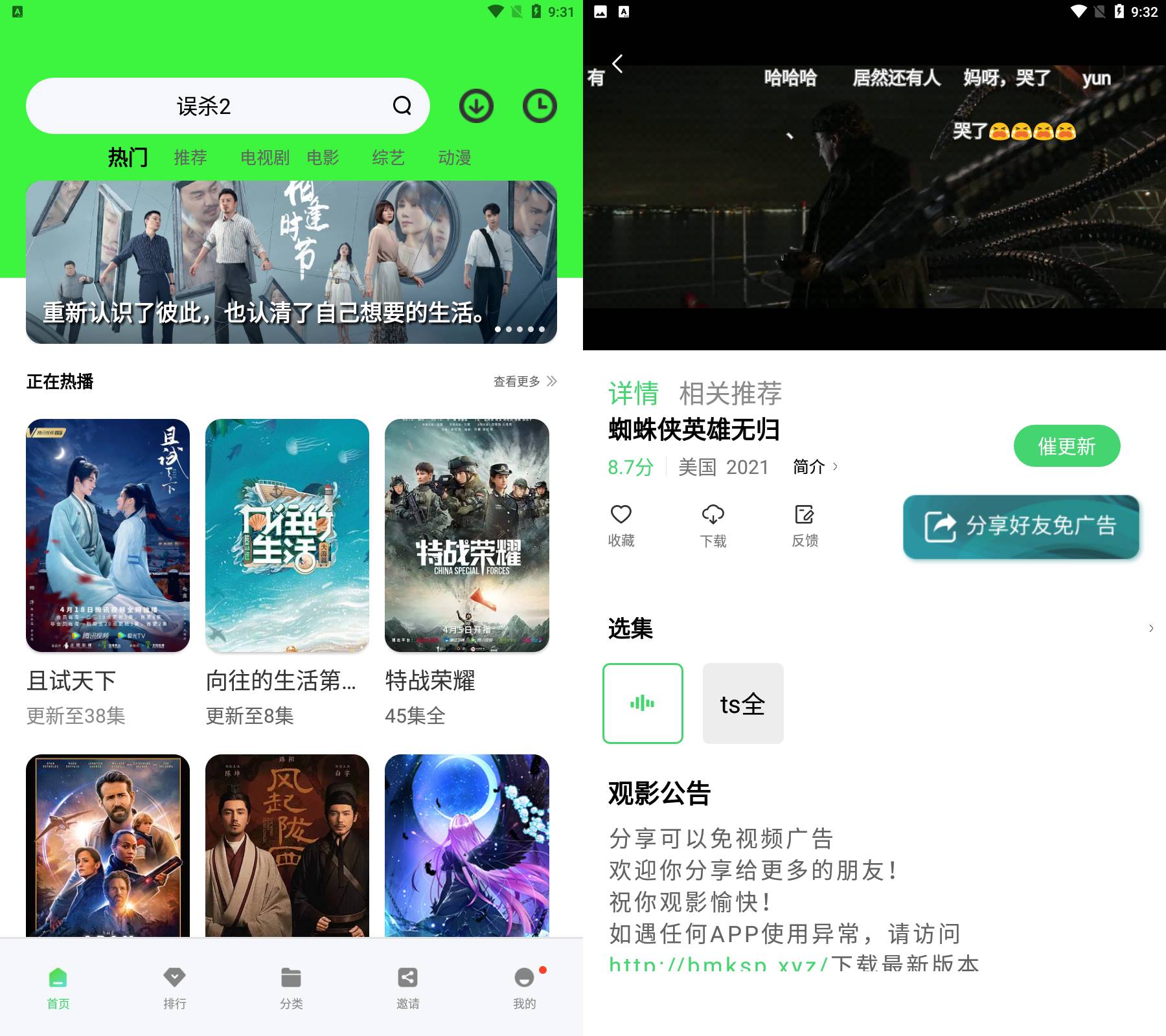Select the ts全 episode

(743, 703)
